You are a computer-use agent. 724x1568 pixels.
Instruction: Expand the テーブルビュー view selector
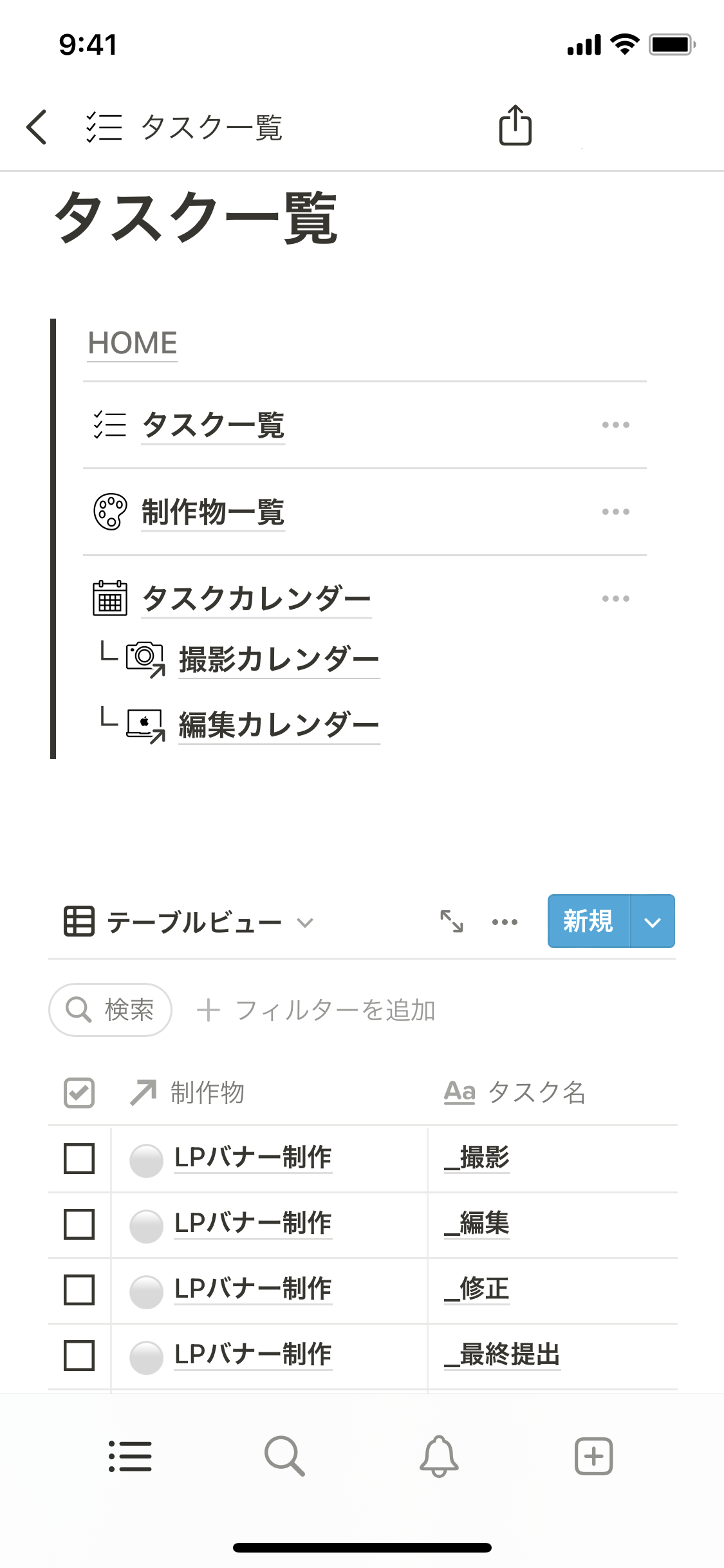click(193, 922)
